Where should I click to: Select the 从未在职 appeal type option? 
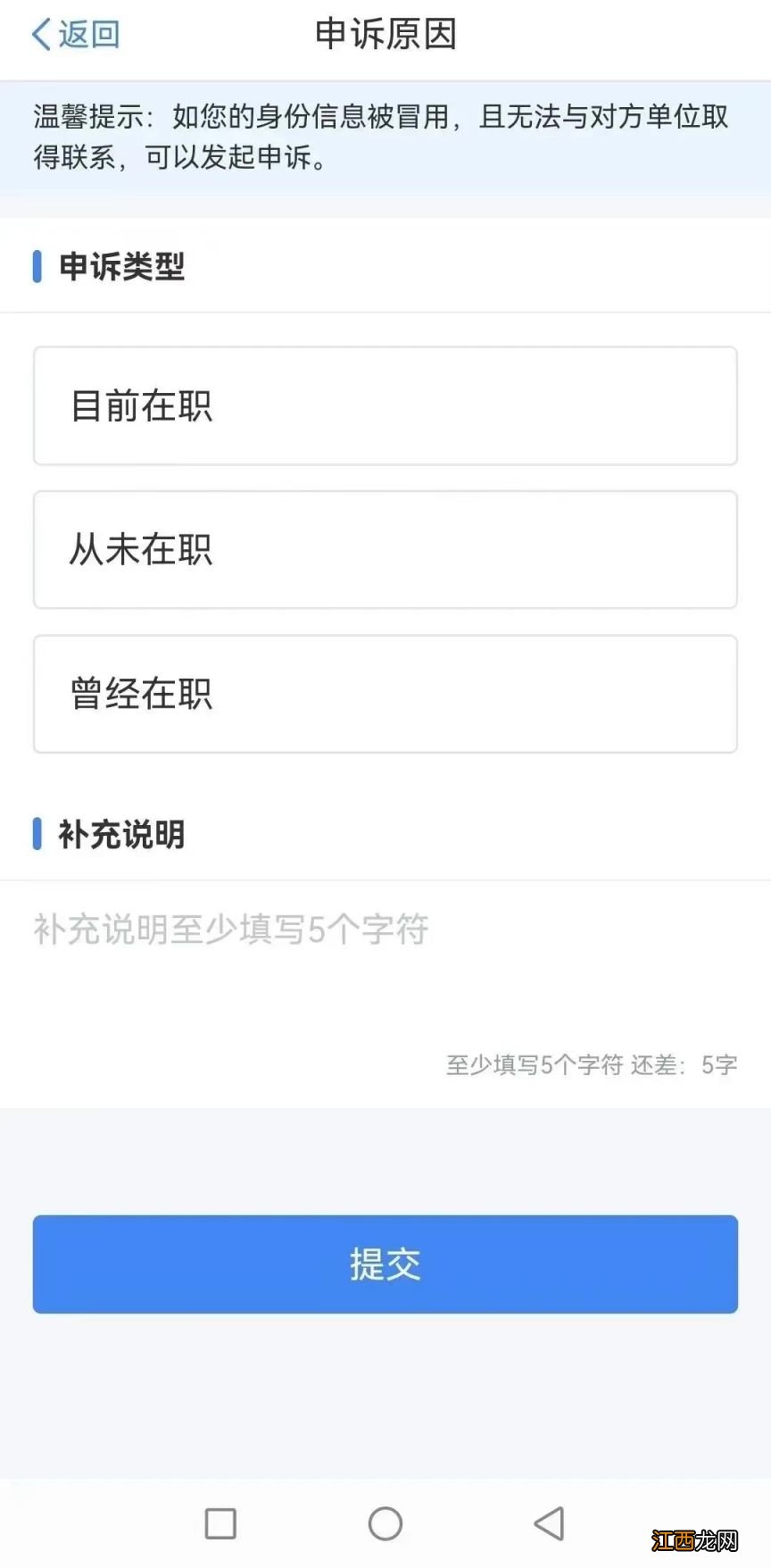(385, 549)
